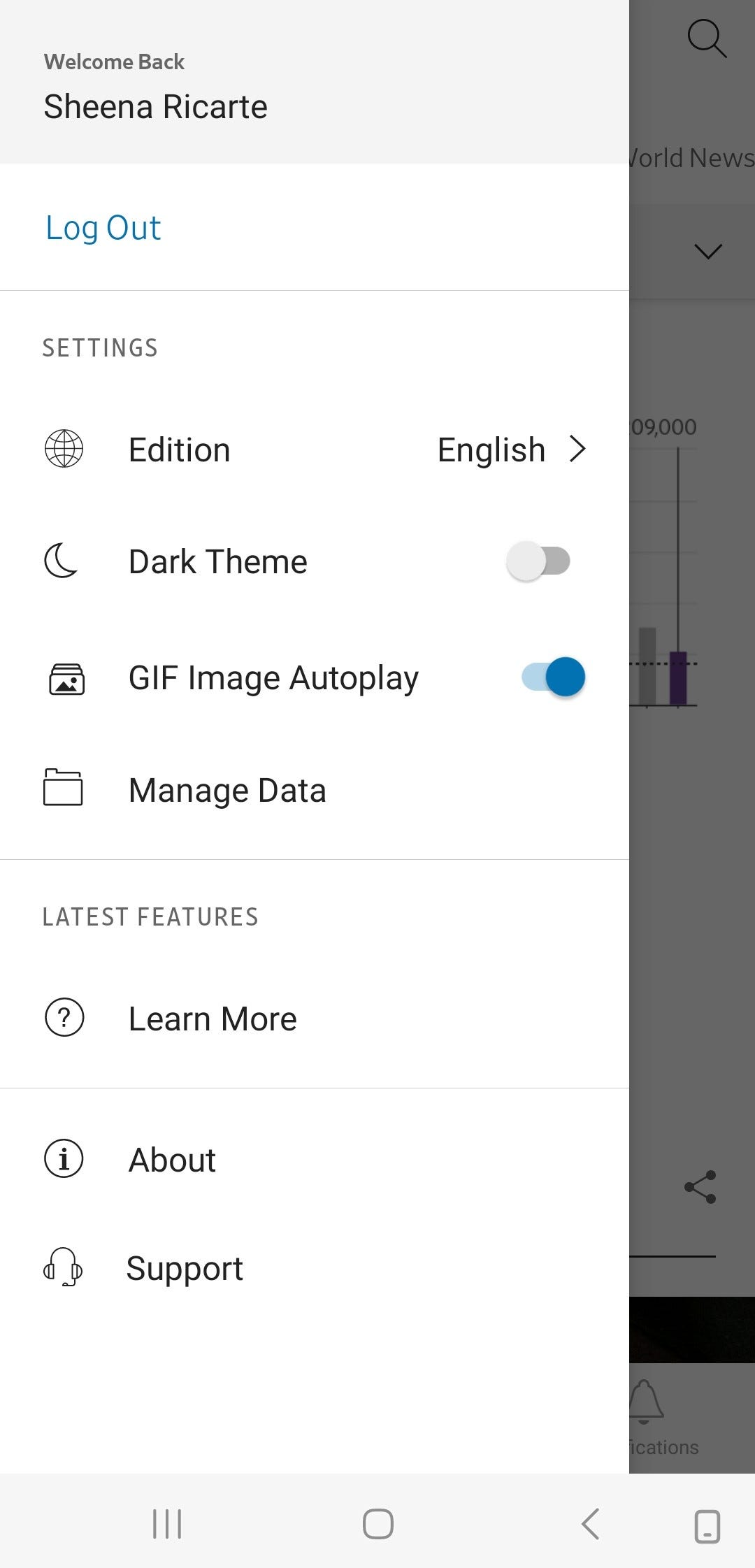Viewport: 755px width, 1568px height.
Task: Open the About page
Action: click(x=172, y=1160)
